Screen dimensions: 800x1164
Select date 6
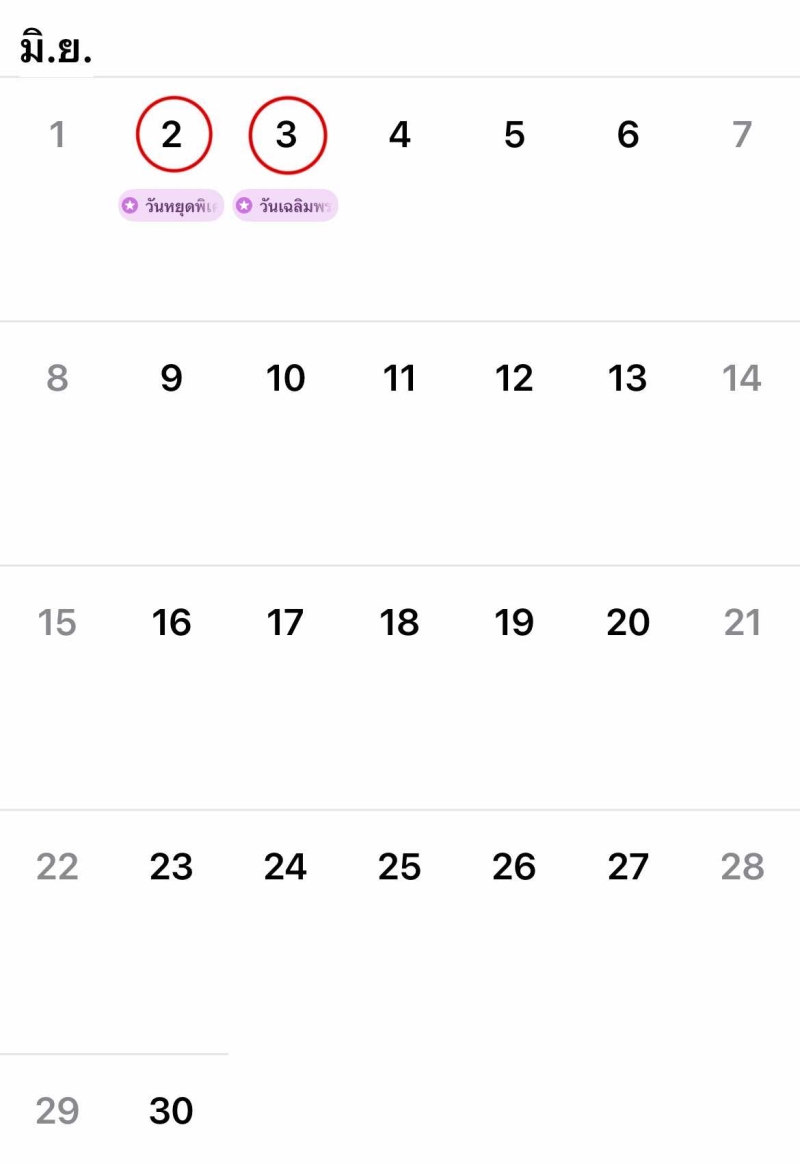pyautogui.click(x=628, y=134)
